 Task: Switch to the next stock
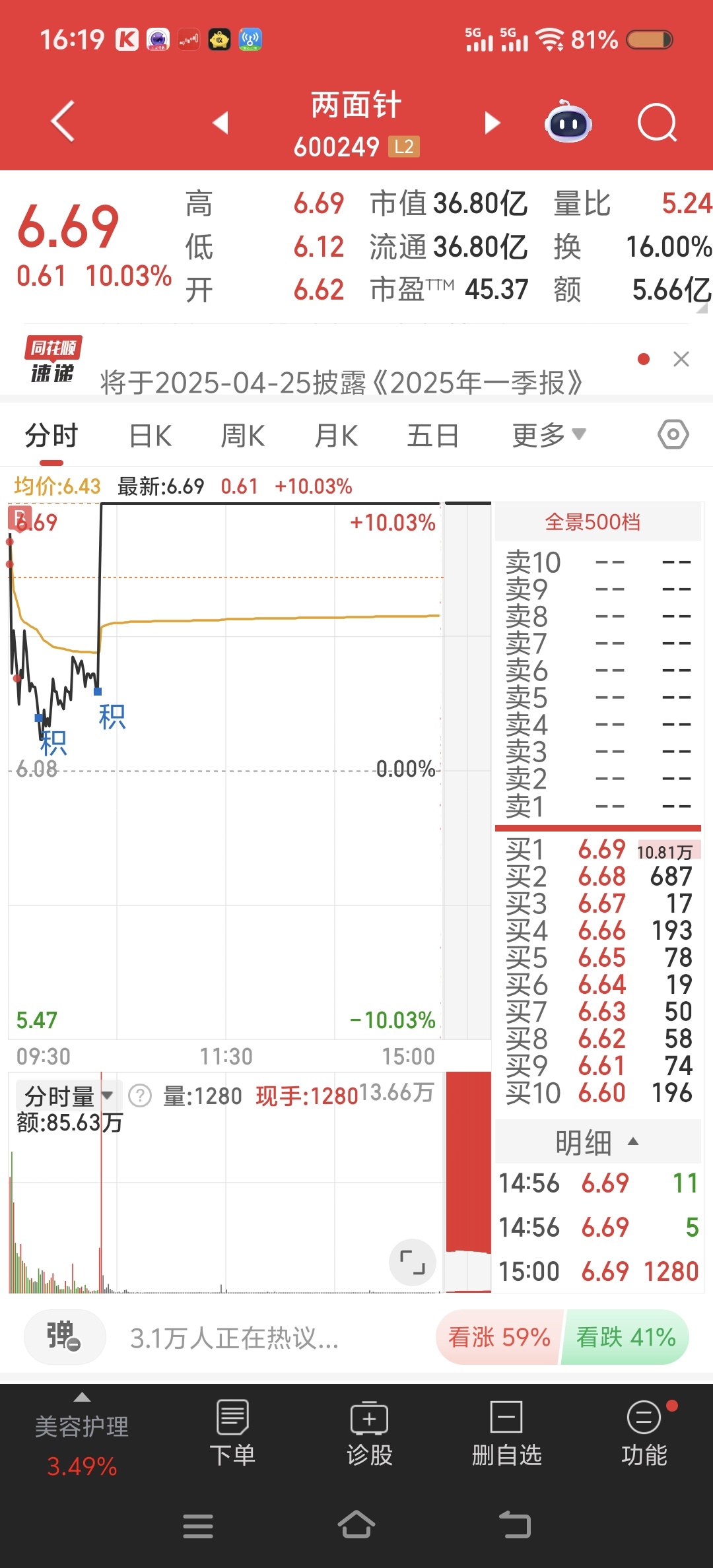pos(492,123)
